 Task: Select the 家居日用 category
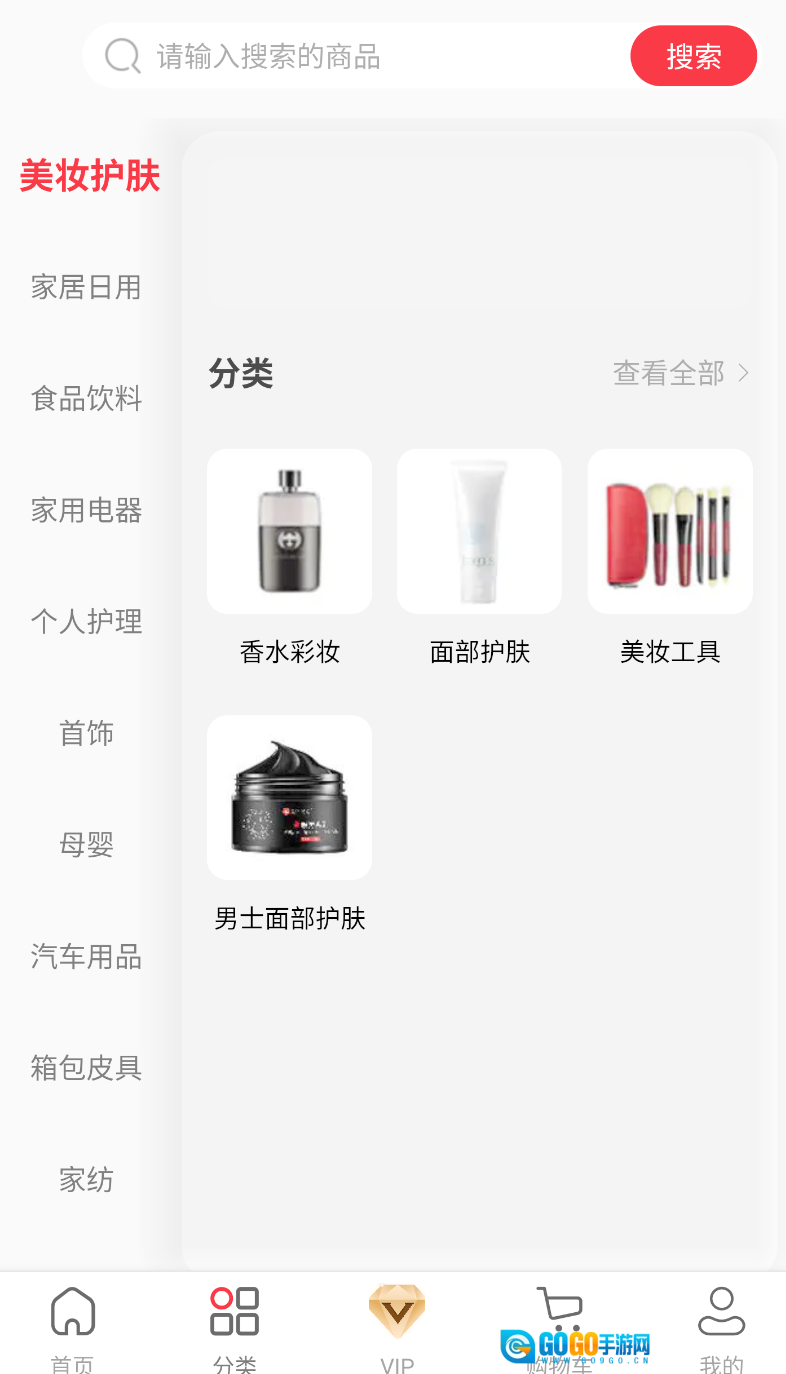pyautogui.click(x=86, y=287)
